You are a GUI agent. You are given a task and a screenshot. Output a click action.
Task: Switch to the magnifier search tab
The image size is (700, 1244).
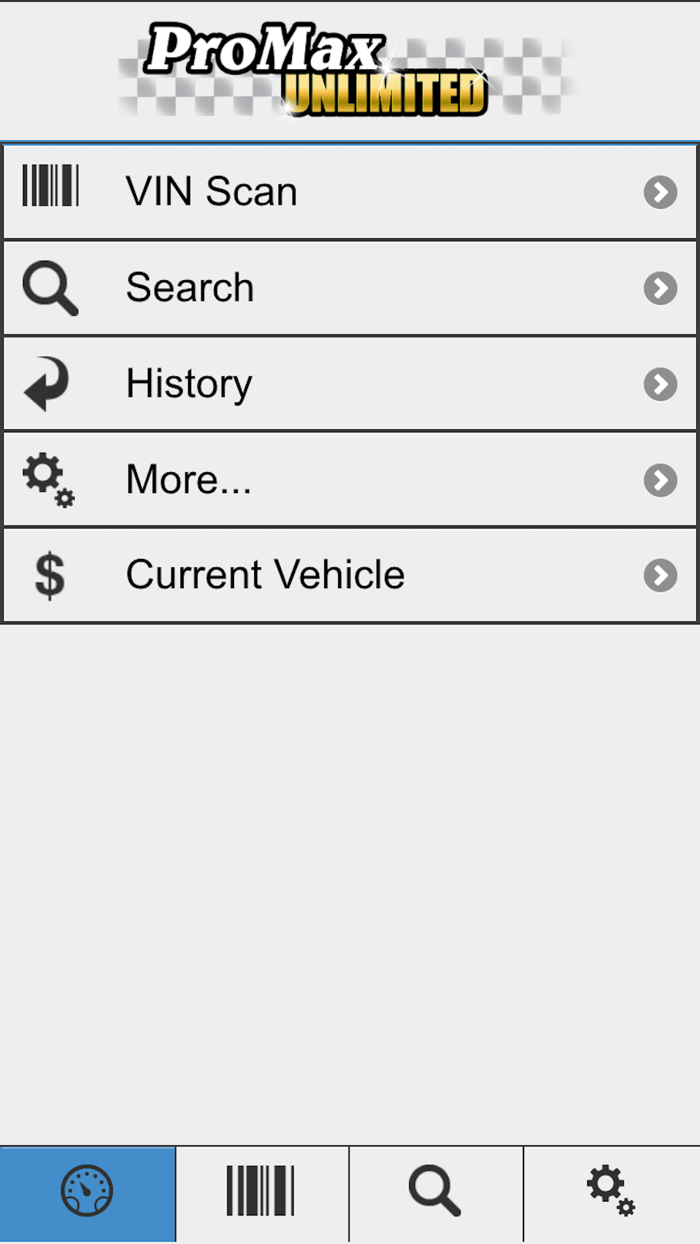436,1192
